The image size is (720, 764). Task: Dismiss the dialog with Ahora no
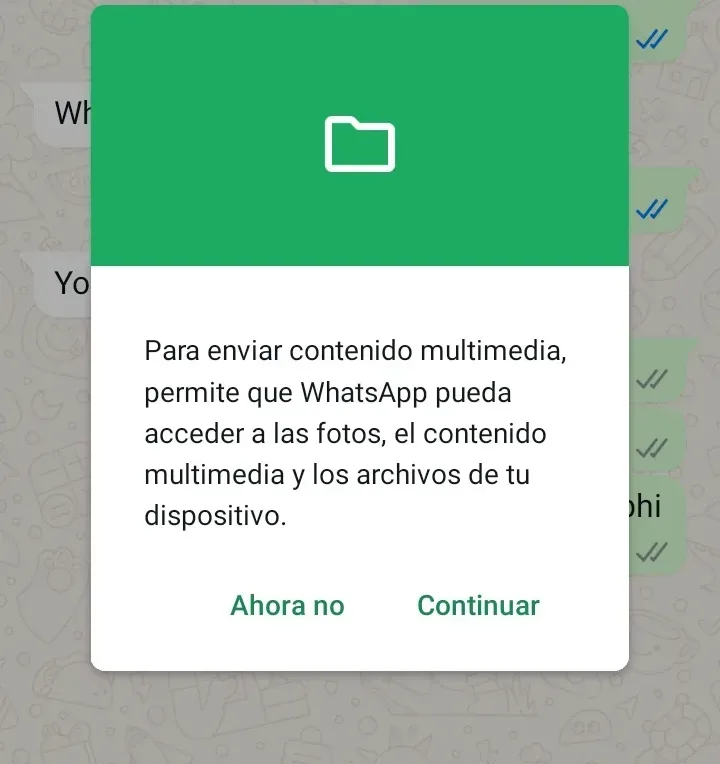[287, 605]
